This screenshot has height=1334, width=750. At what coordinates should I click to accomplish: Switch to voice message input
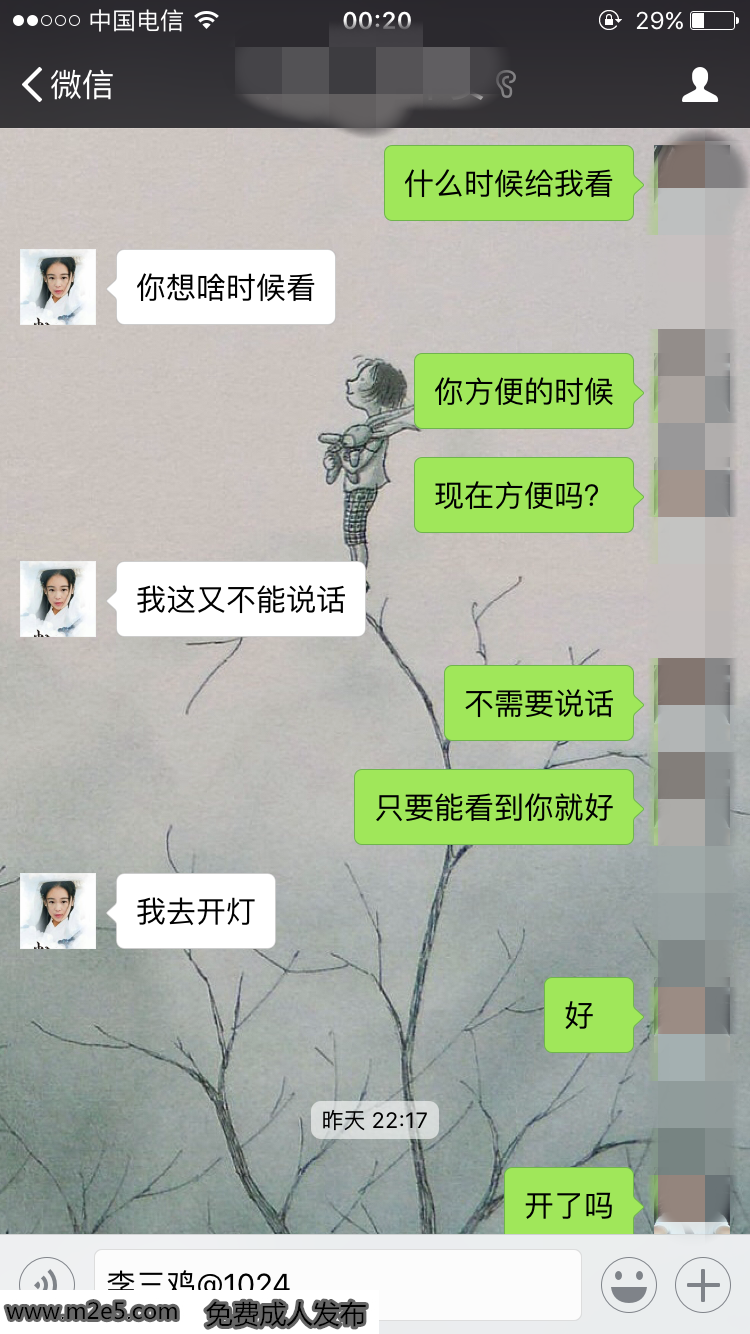[46, 1281]
